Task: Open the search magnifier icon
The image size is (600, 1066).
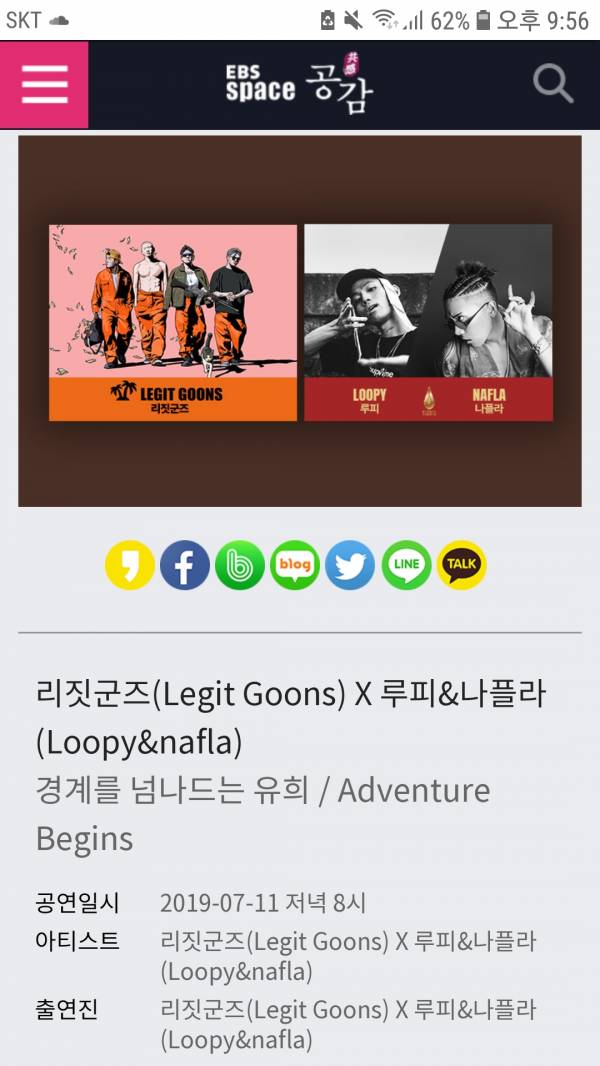Action: coord(552,84)
